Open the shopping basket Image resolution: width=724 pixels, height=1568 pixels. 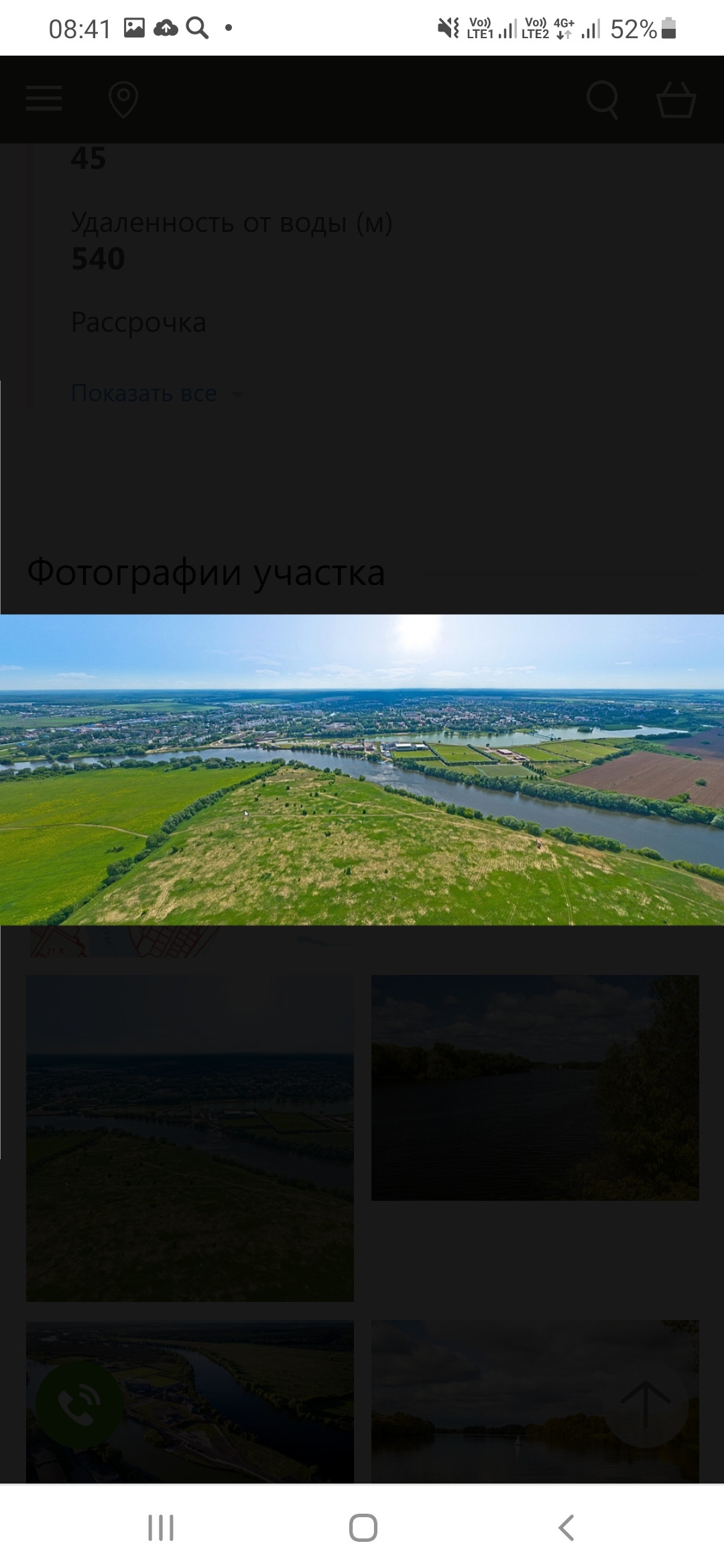pyautogui.click(x=675, y=100)
